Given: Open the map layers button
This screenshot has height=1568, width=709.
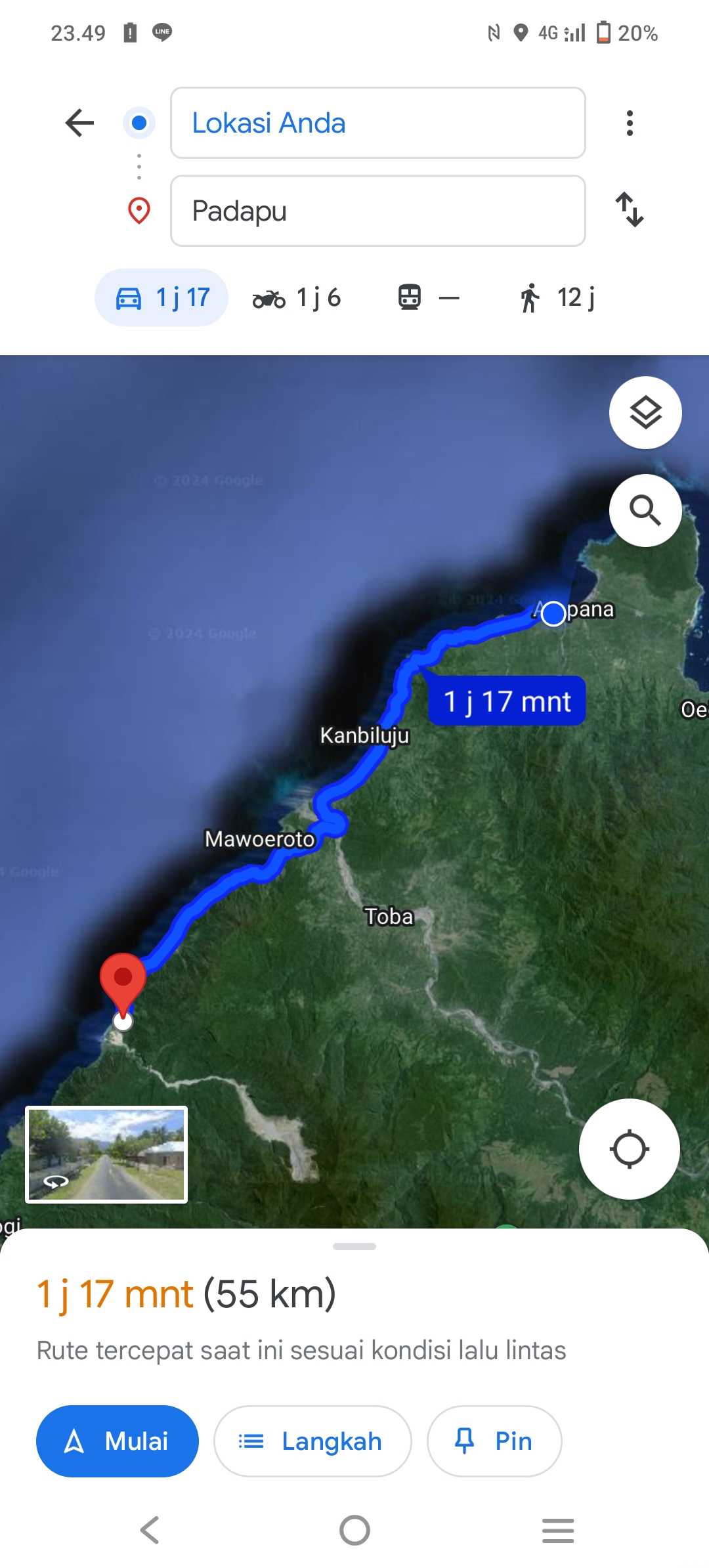Looking at the screenshot, I should point(645,412).
